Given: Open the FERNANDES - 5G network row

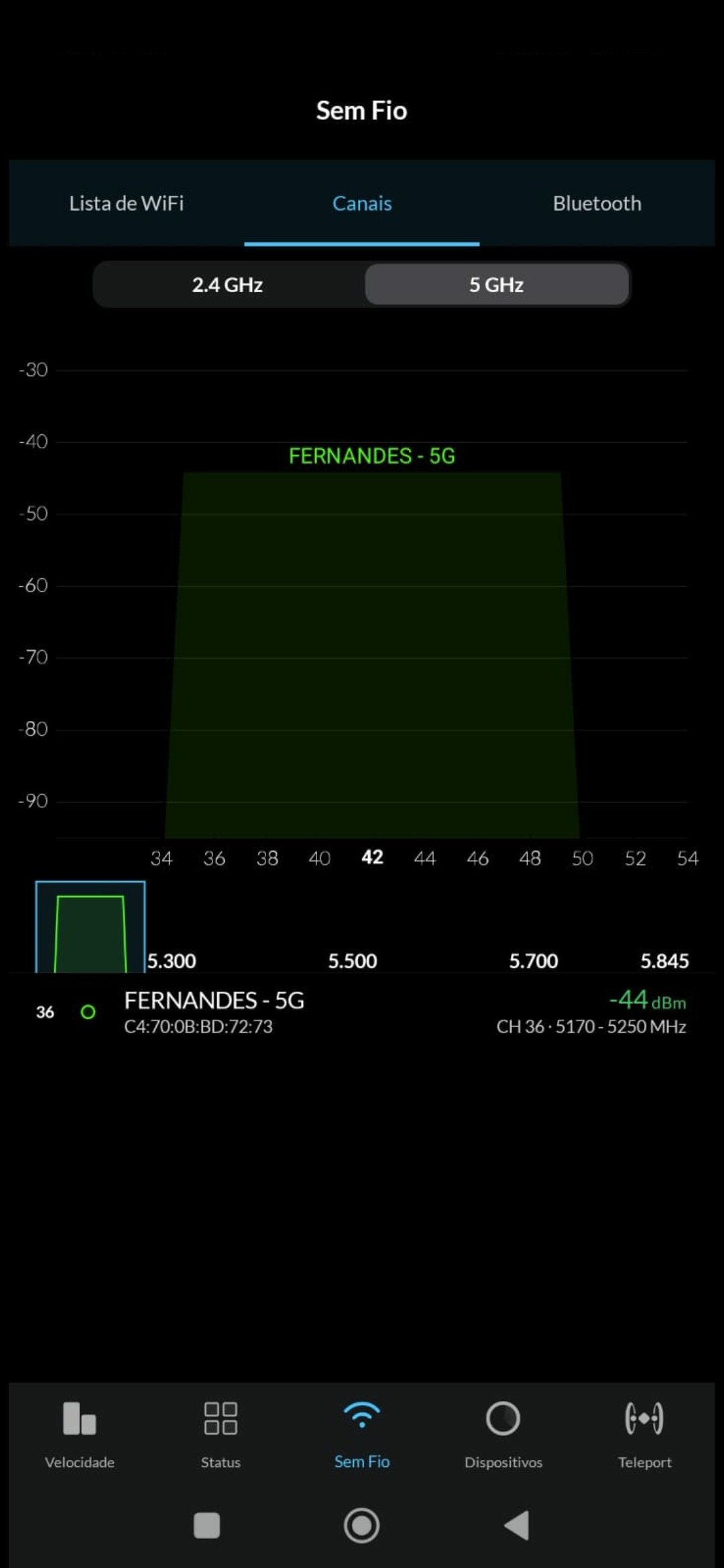Looking at the screenshot, I should pos(361,1012).
